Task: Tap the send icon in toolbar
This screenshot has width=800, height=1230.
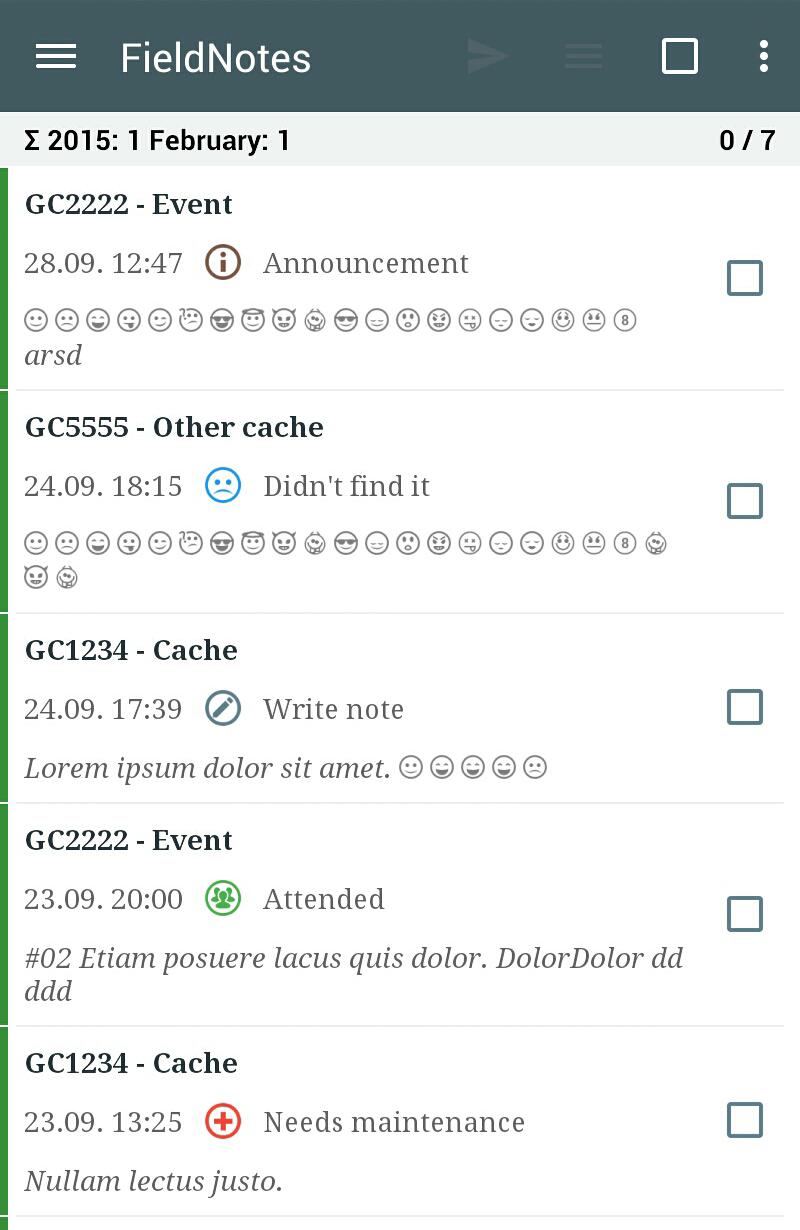Action: (488, 57)
